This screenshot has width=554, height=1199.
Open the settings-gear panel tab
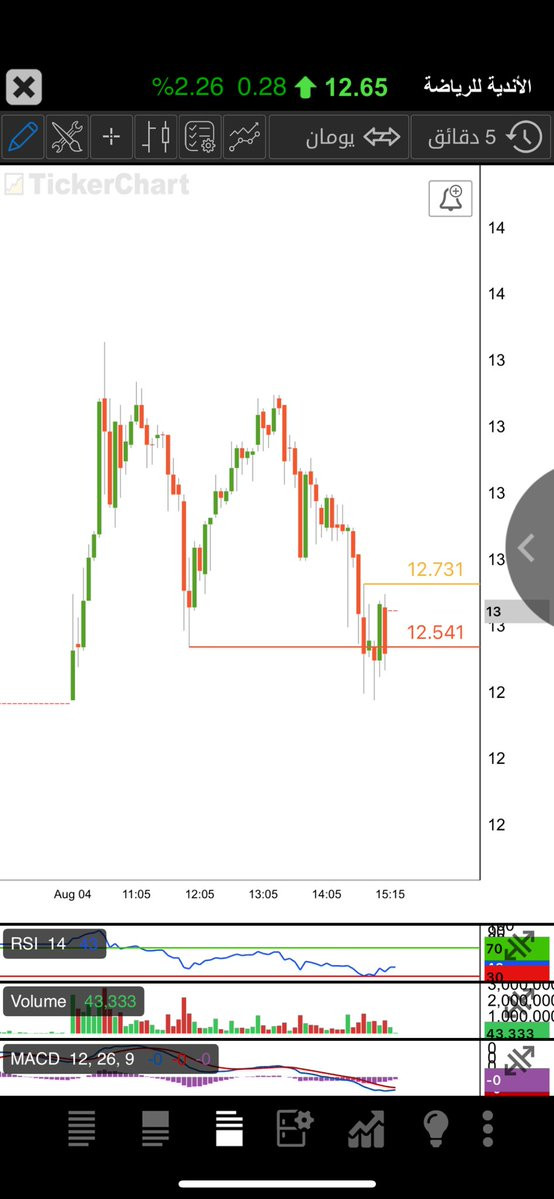click(295, 1129)
